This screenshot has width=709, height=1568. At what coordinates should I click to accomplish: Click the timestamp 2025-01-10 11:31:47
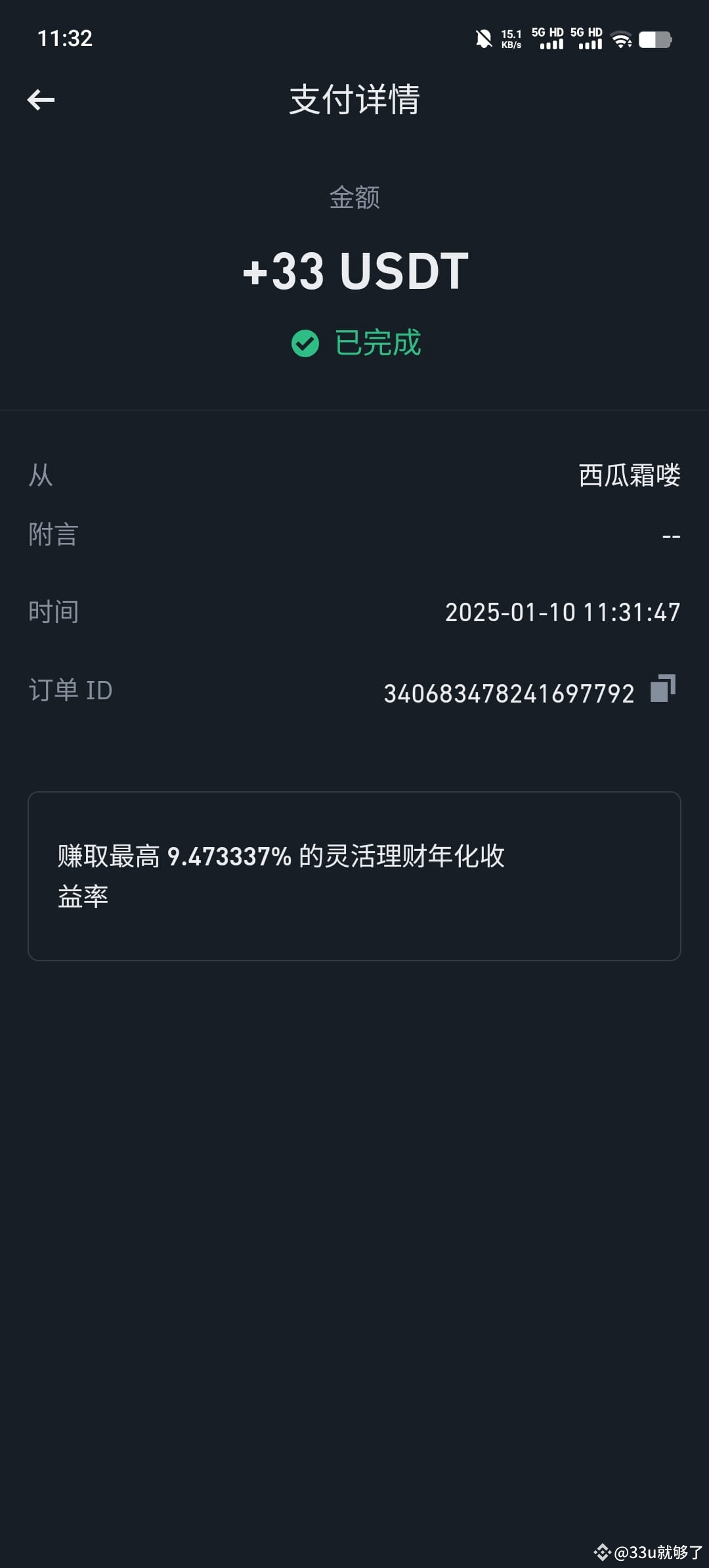click(563, 612)
